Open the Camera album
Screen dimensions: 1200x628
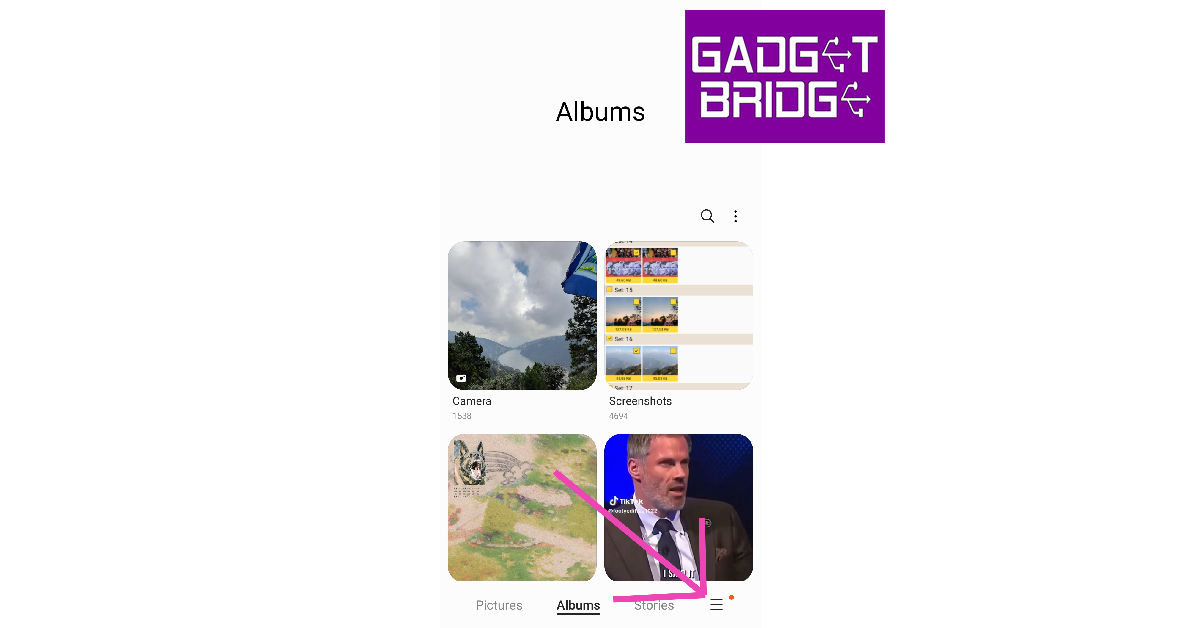click(522, 316)
